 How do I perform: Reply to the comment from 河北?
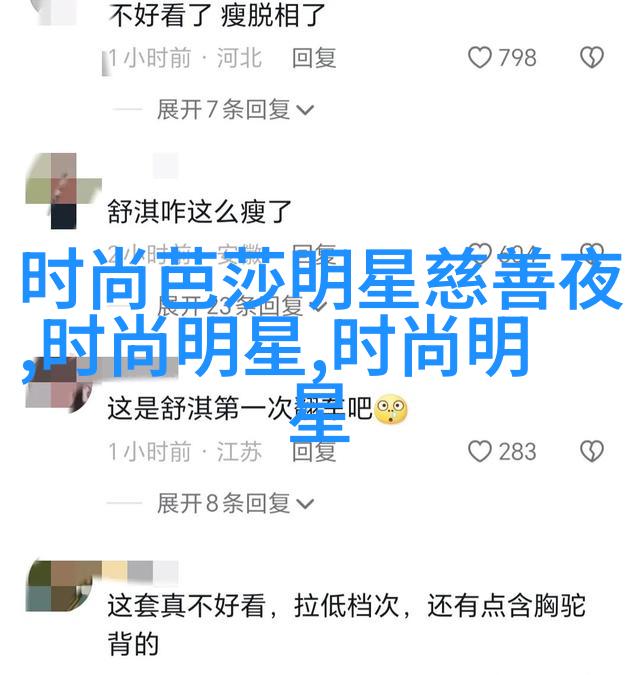(313, 58)
